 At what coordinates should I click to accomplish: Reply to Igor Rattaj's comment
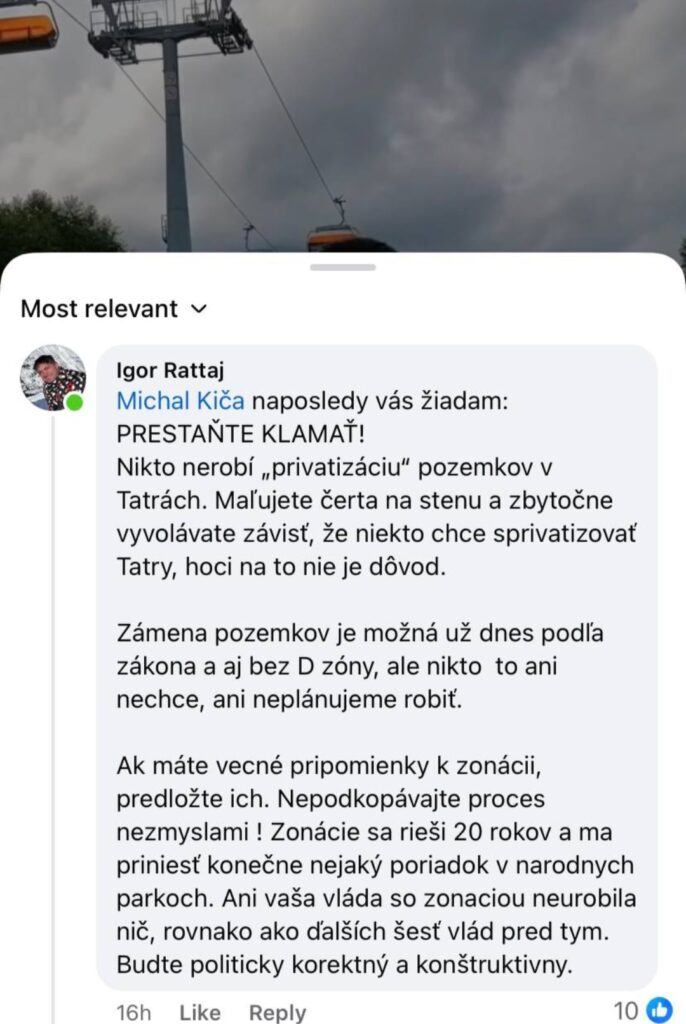277,1012
